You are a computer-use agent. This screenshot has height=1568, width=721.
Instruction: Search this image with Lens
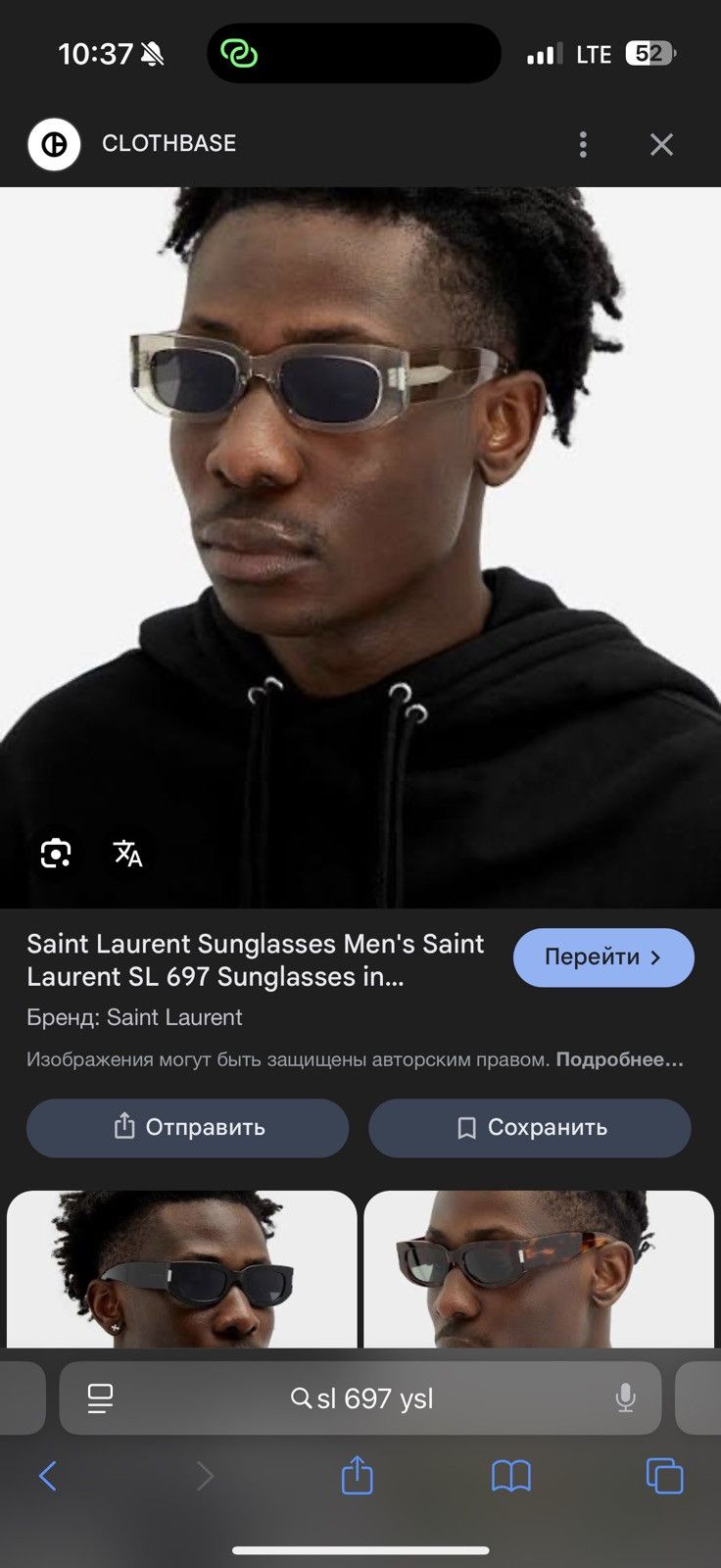point(56,854)
